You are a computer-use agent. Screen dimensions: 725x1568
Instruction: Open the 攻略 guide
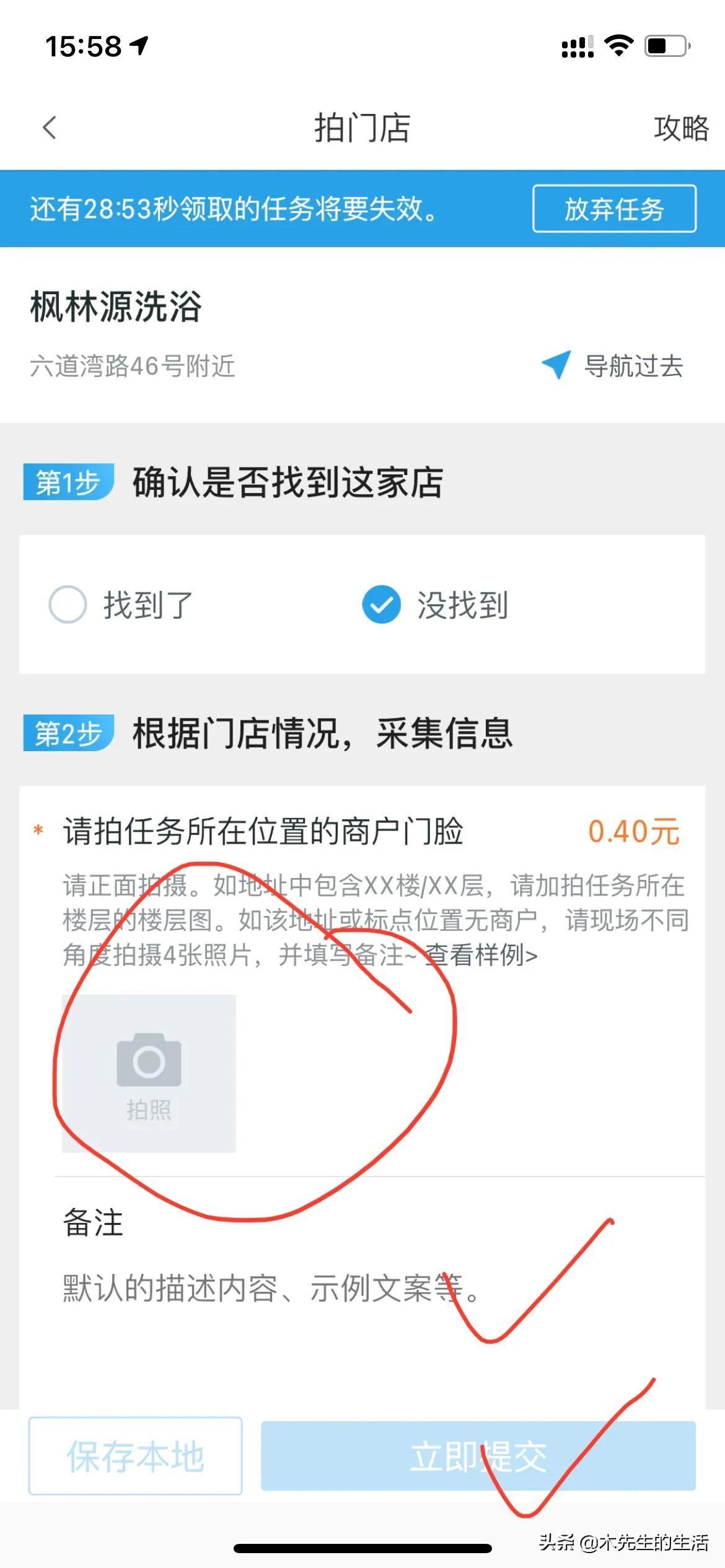680,128
